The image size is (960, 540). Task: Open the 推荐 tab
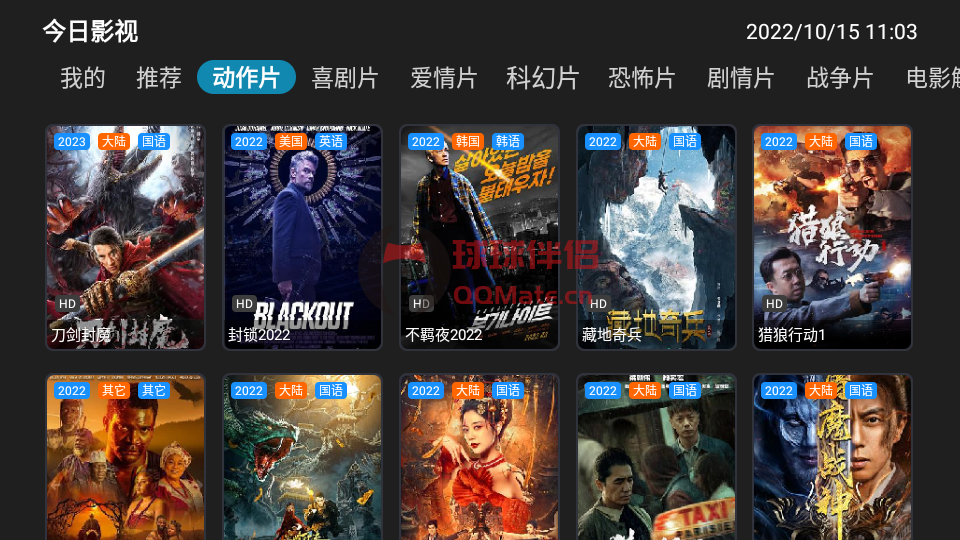159,78
